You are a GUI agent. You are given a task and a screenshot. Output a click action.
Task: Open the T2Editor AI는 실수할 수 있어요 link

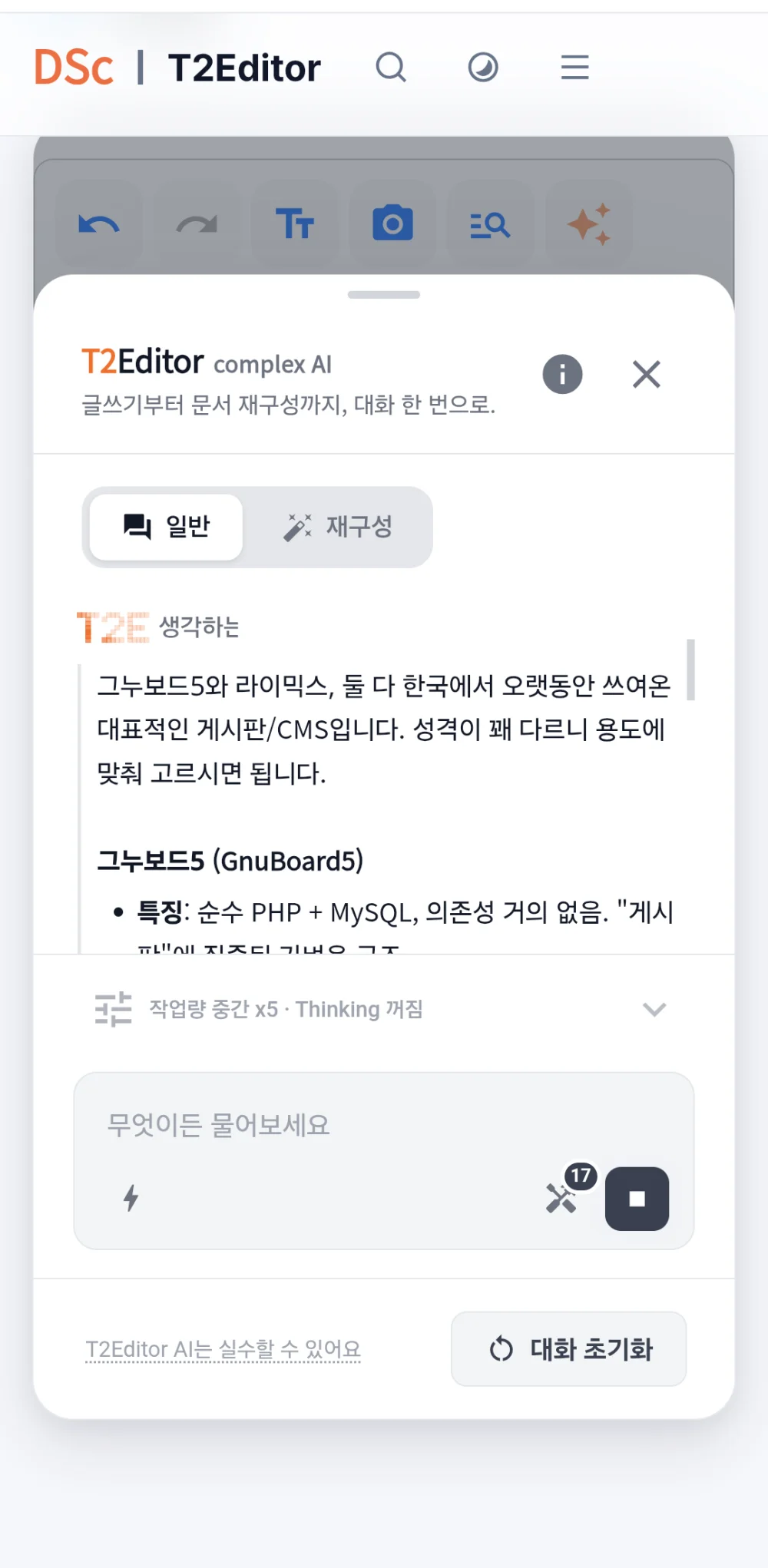click(x=223, y=1349)
